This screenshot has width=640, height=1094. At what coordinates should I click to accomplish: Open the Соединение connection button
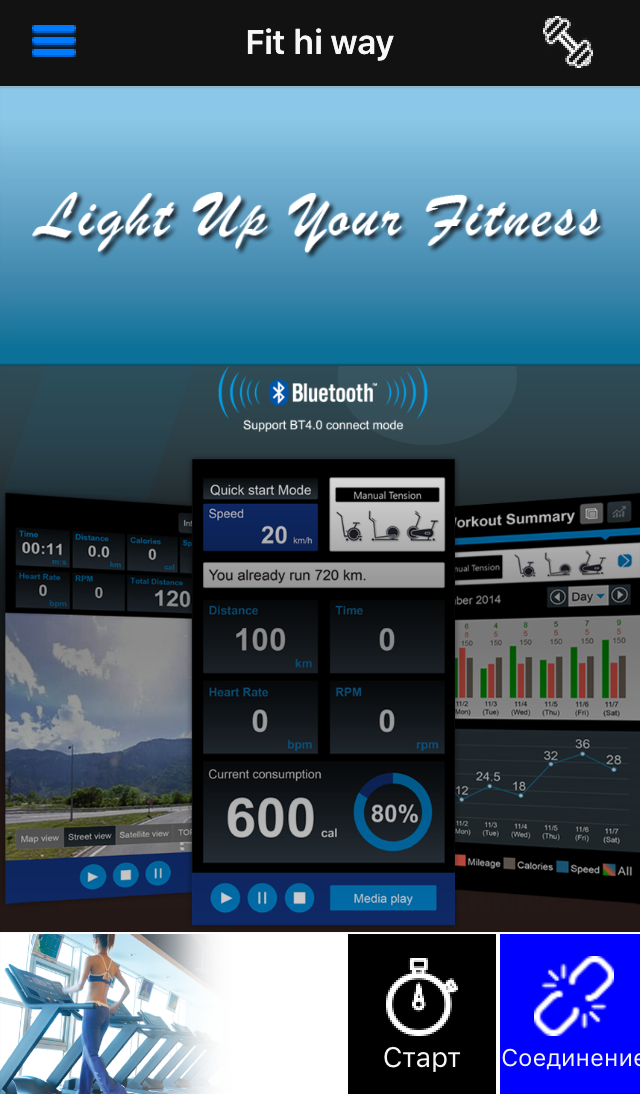pos(570,1014)
